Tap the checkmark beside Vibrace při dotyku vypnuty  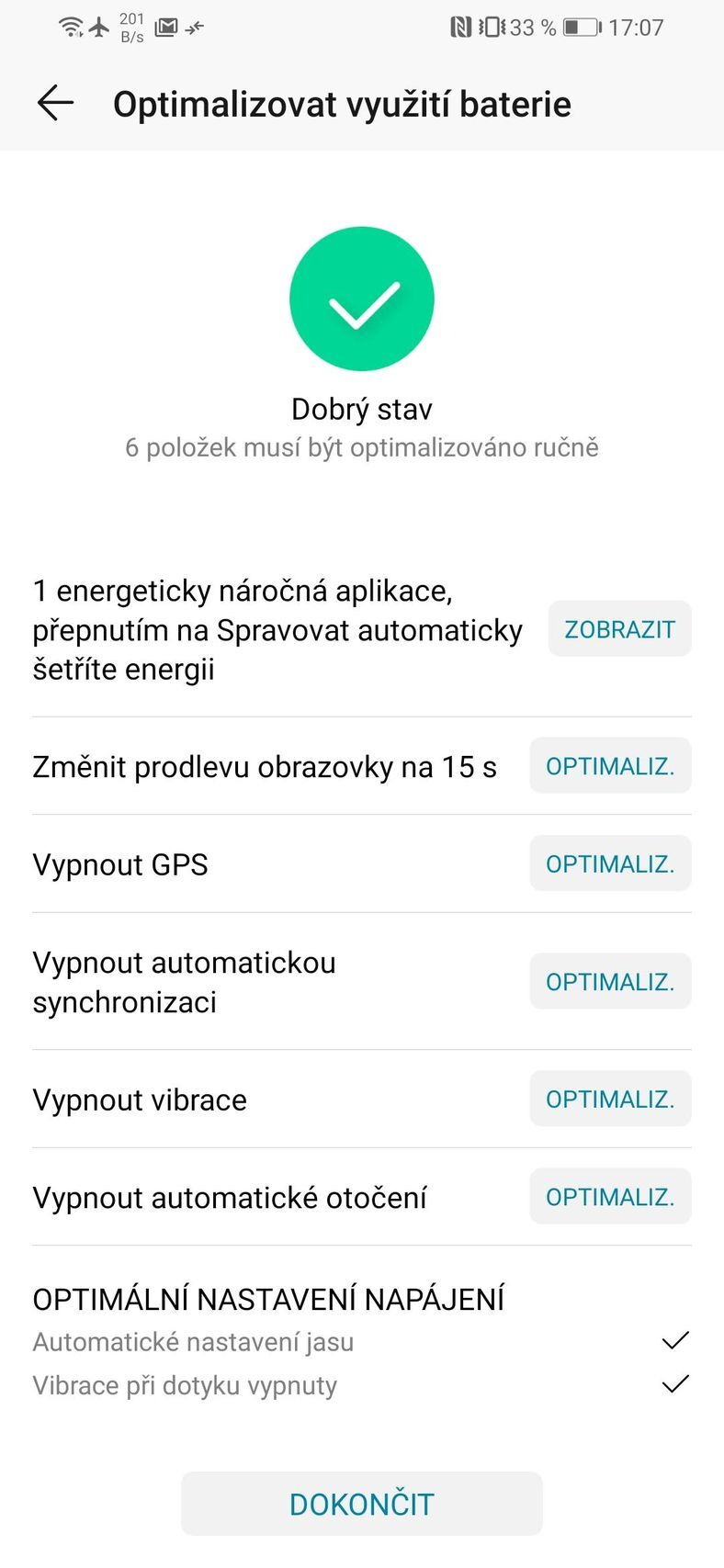coord(675,1384)
